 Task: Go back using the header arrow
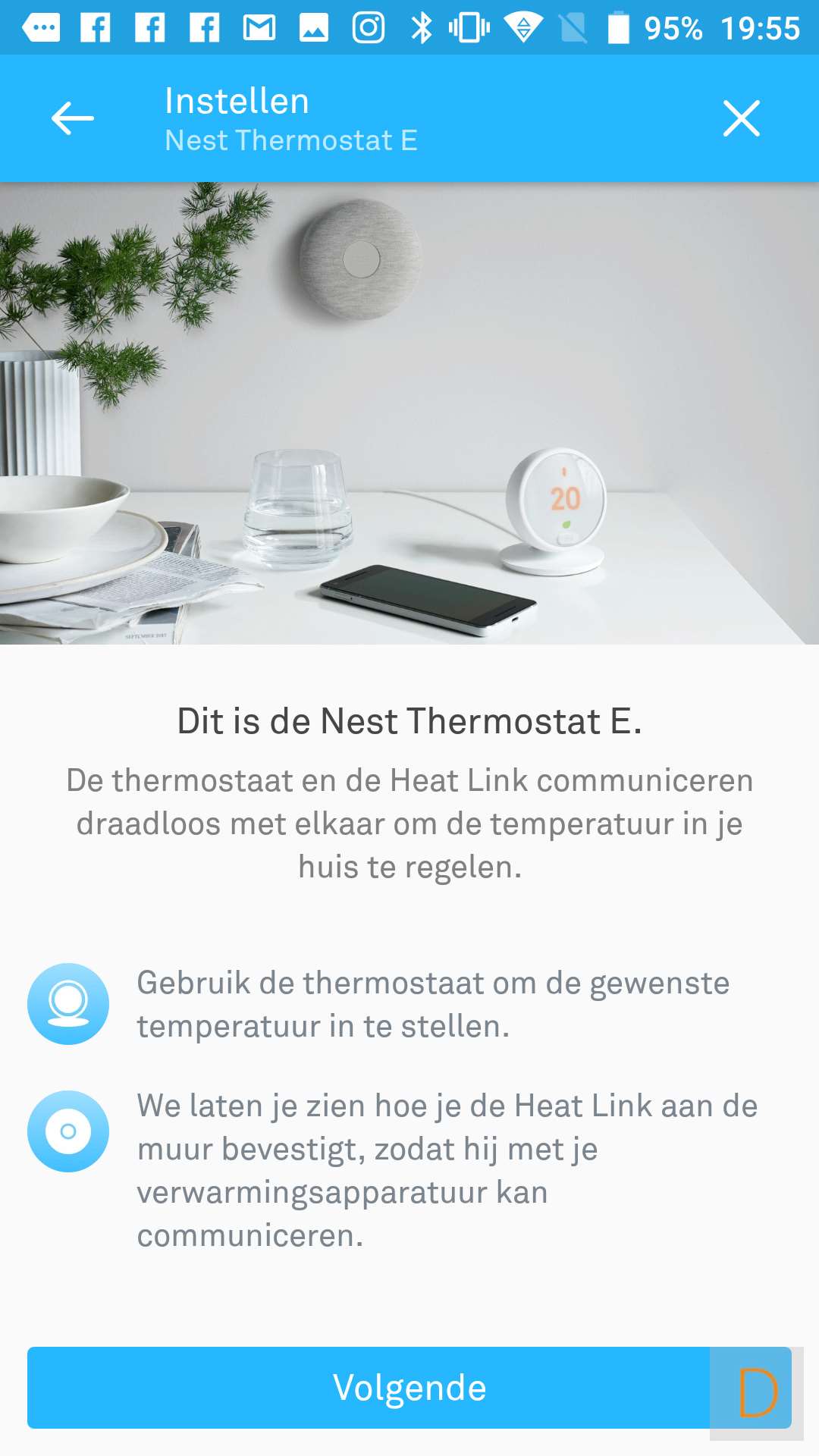pyautogui.click(x=73, y=118)
